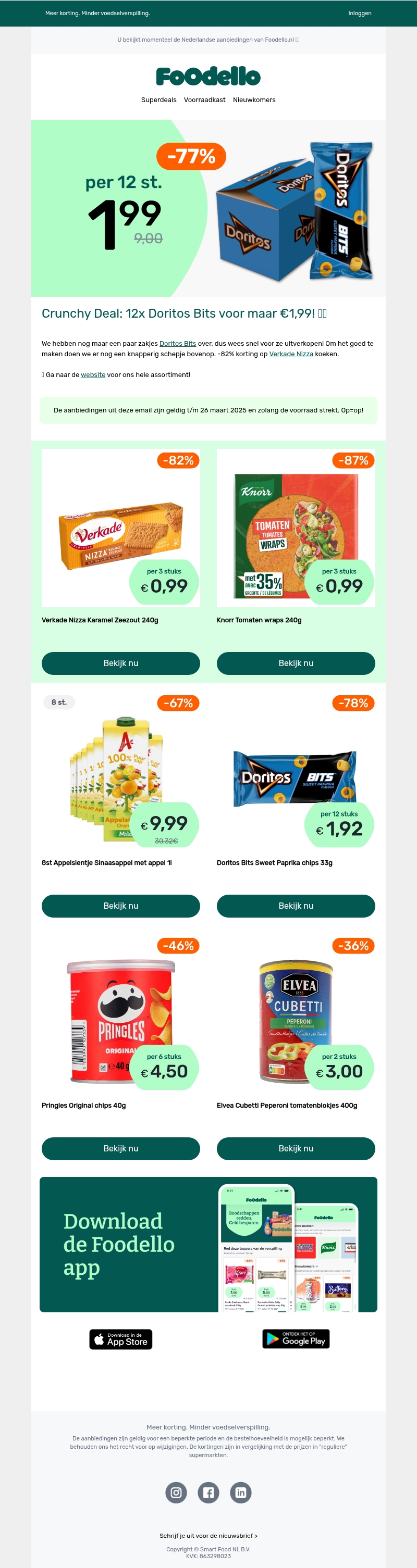
Task: Tap the Inloggen link
Action: (x=359, y=13)
